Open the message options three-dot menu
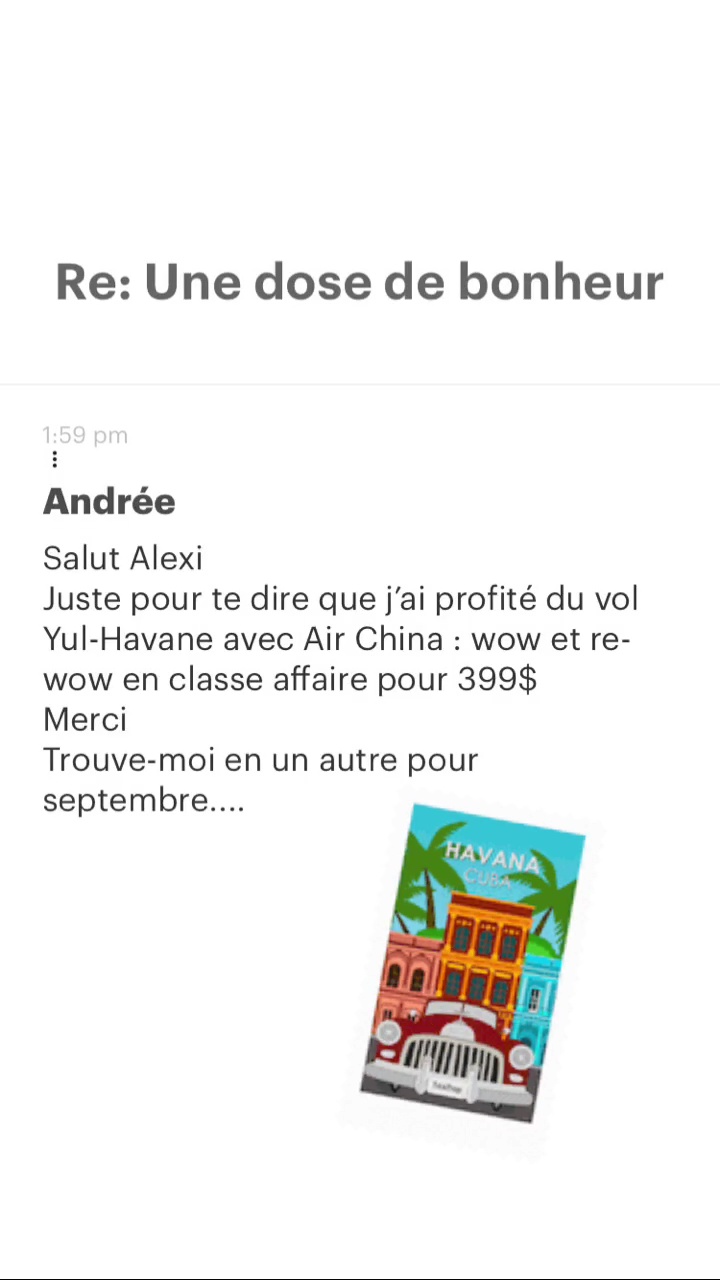Viewport: 720px width, 1280px height. pyautogui.click(x=54, y=460)
